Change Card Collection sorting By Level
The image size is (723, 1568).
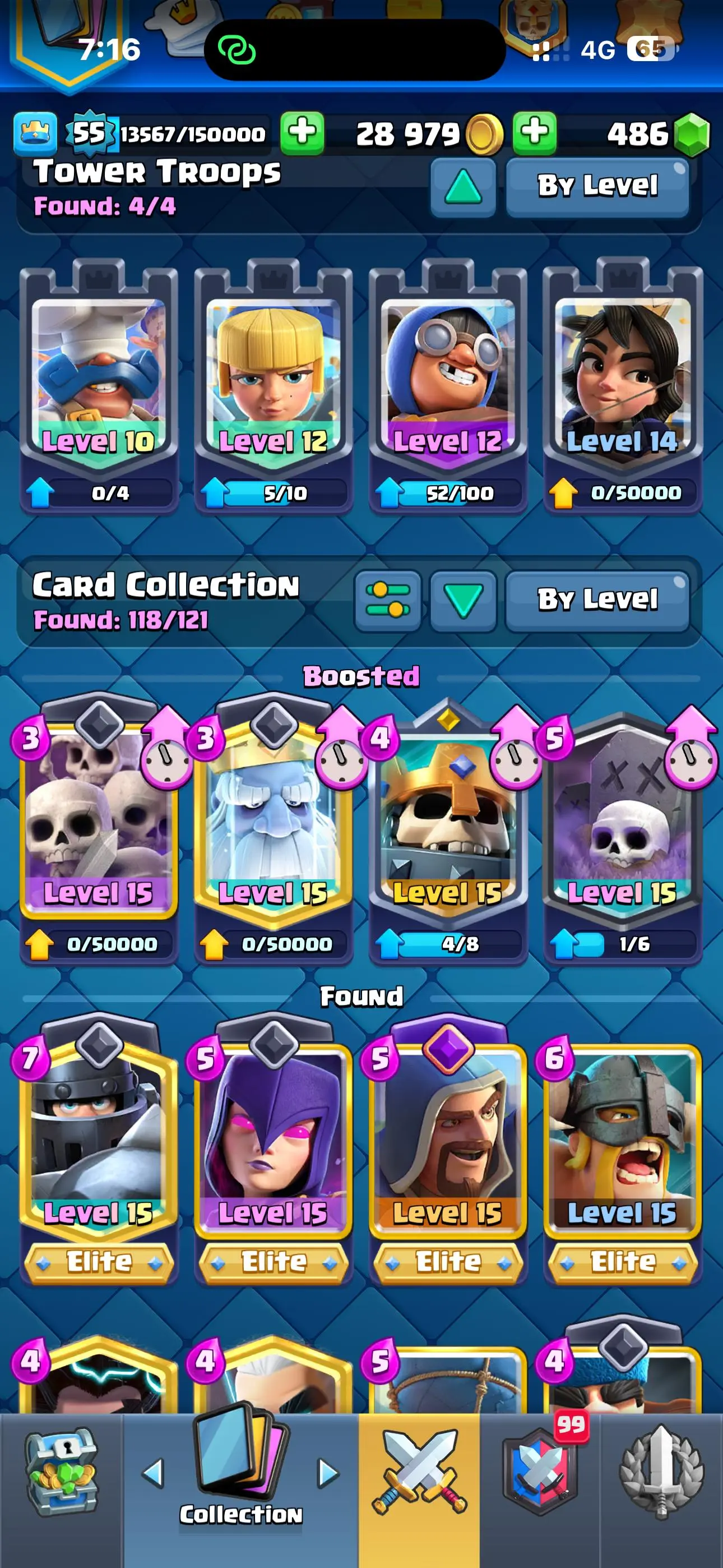[x=597, y=600]
